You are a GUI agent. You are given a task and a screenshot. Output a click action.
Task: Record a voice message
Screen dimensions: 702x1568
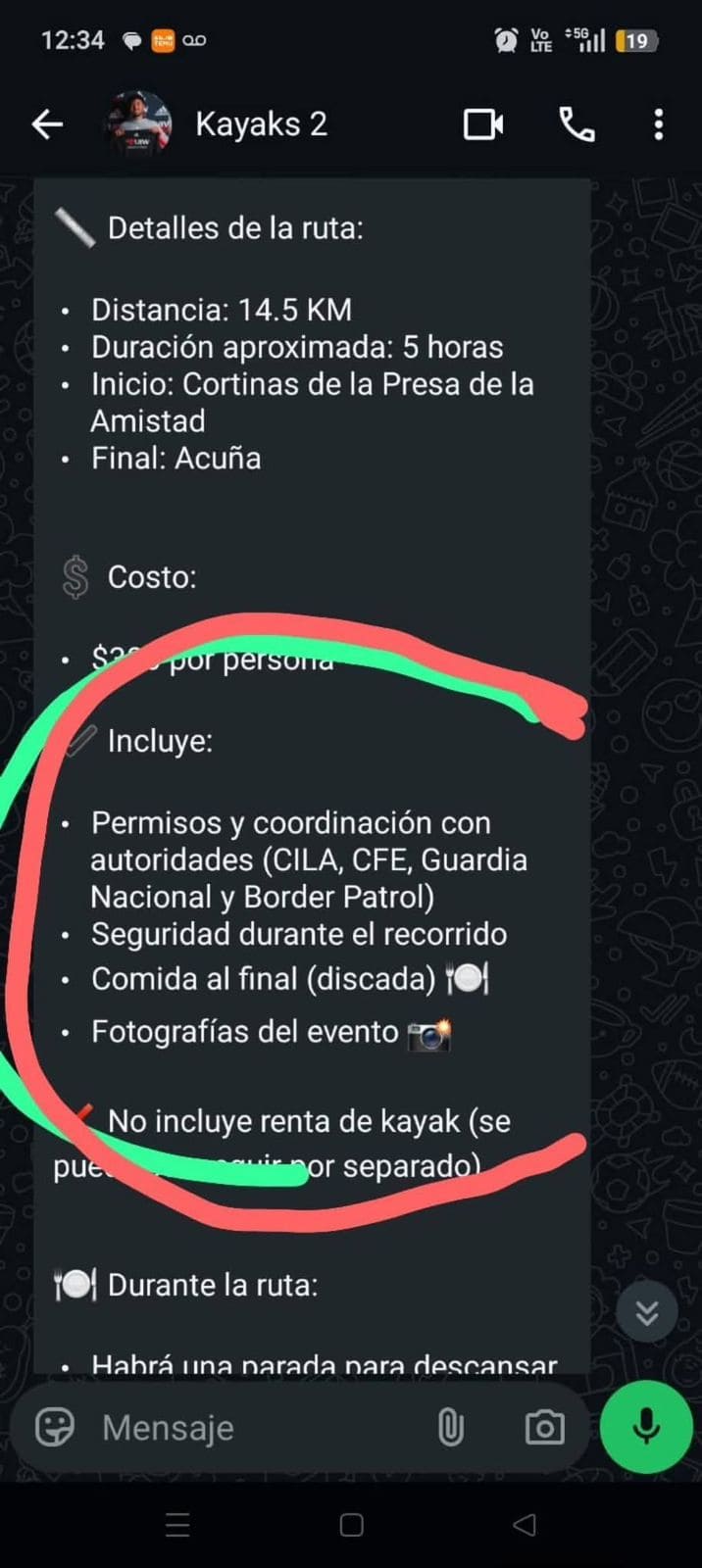(646, 1427)
